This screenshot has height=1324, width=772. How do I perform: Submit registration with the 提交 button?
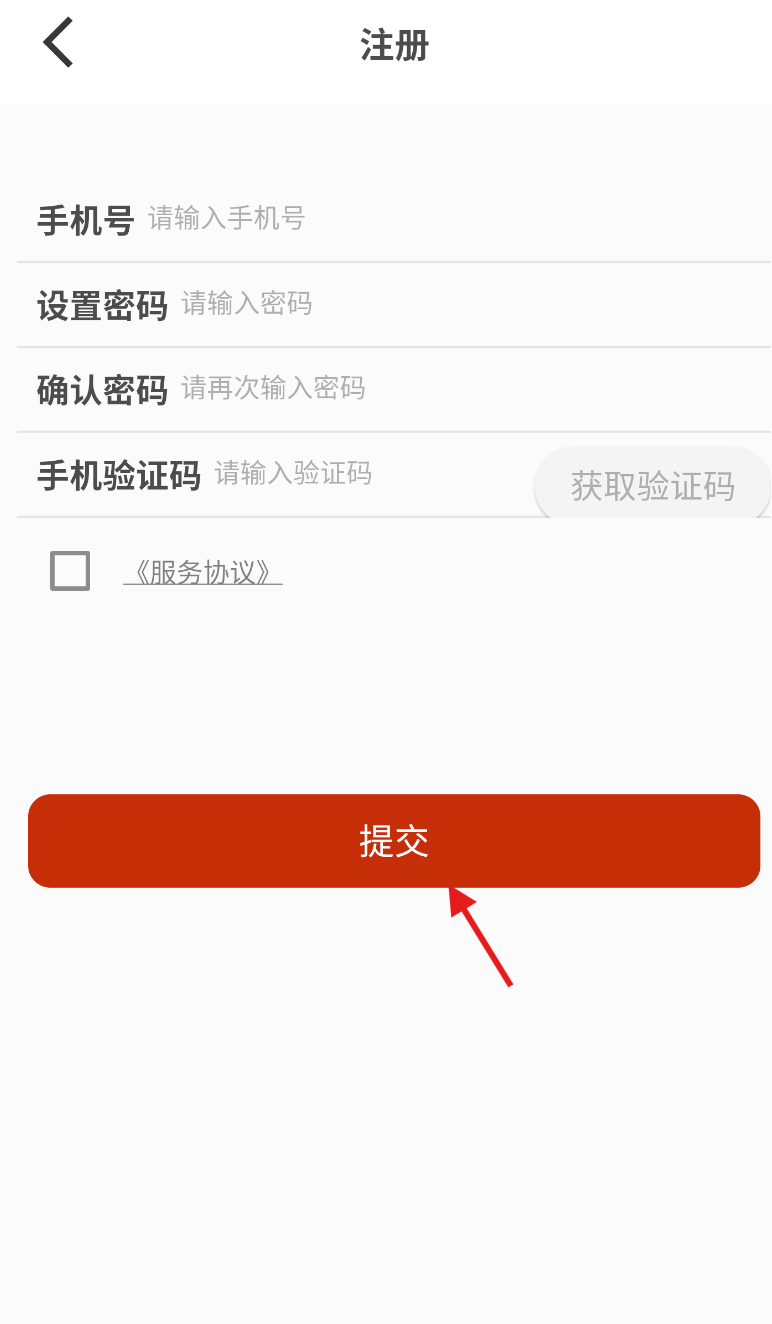tap(394, 841)
